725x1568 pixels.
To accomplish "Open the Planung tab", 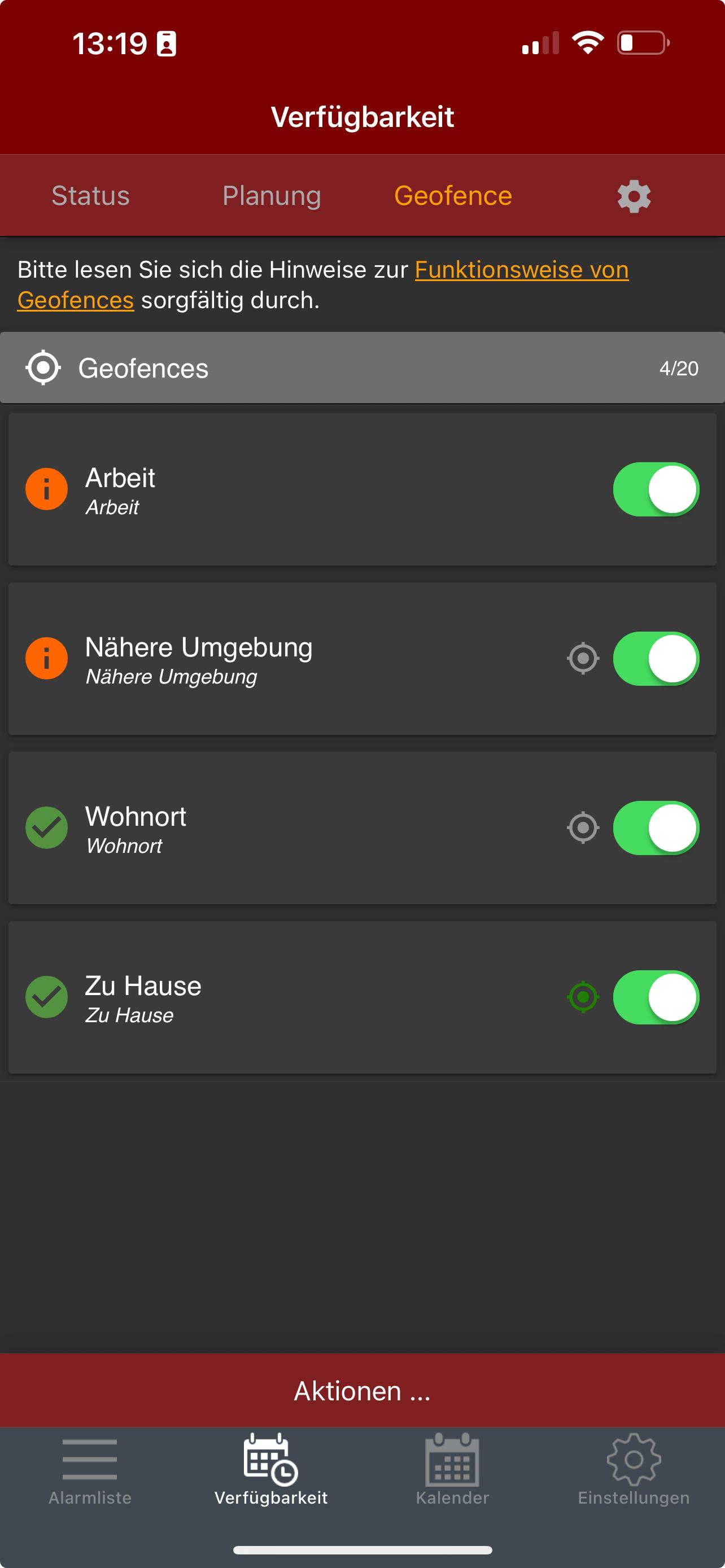I will (272, 195).
